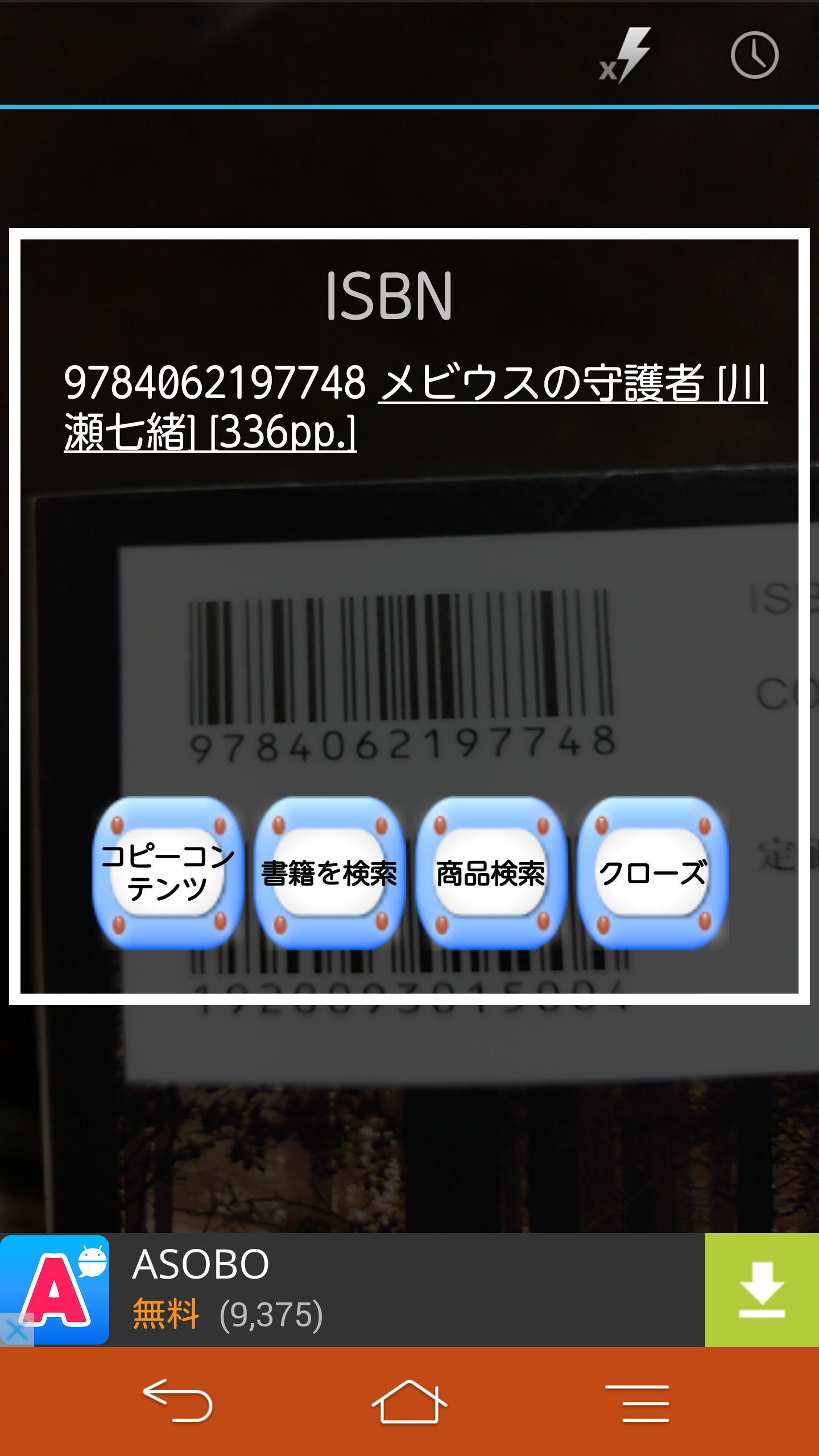Dismiss the ASOBO ad banner
Image resolution: width=819 pixels, height=1456 pixels.
click(x=16, y=1331)
